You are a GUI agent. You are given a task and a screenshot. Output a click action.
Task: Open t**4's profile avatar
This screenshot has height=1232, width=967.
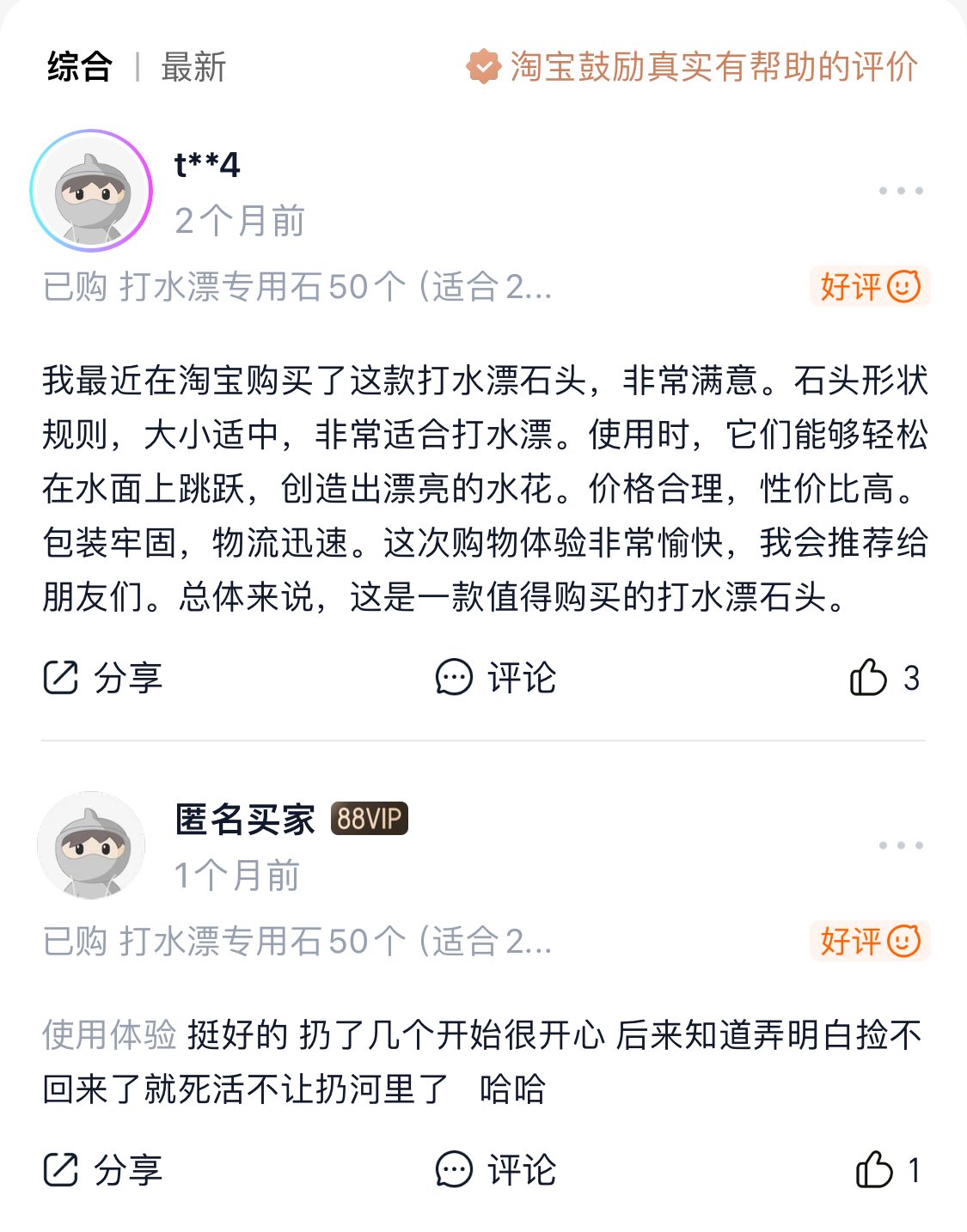tap(91, 191)
